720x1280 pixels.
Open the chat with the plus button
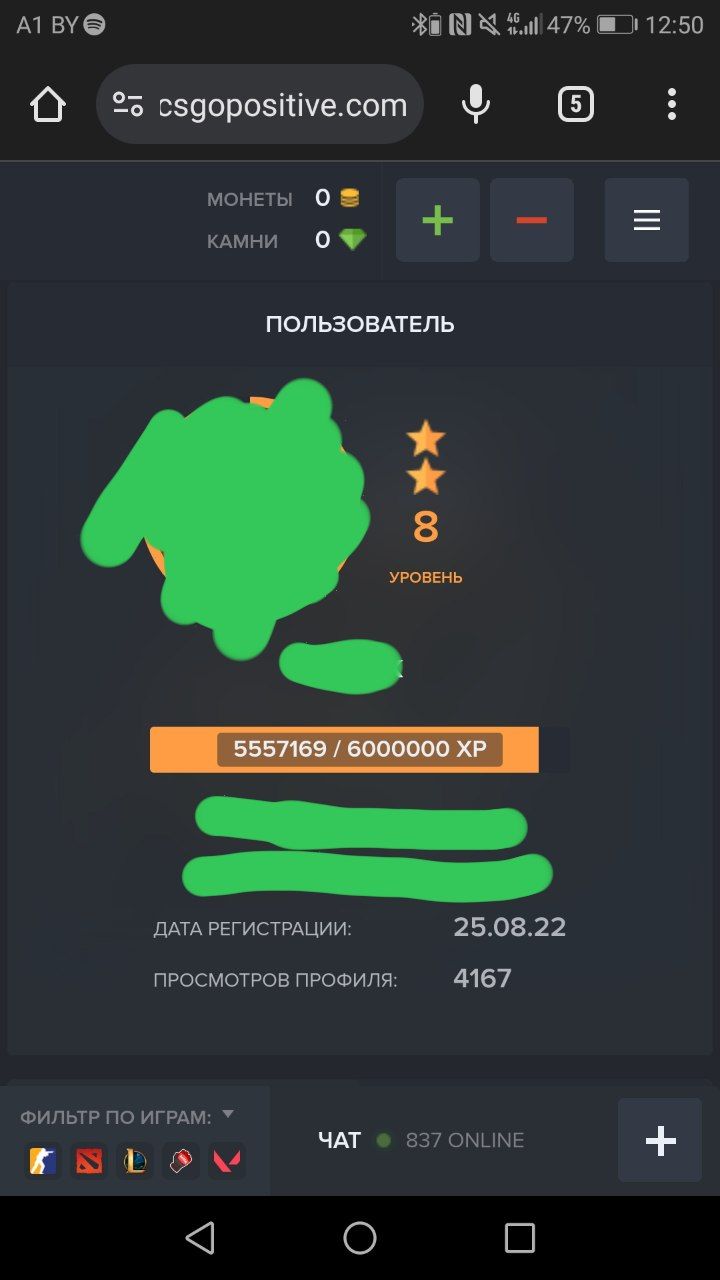click(x=659, y=1140)
